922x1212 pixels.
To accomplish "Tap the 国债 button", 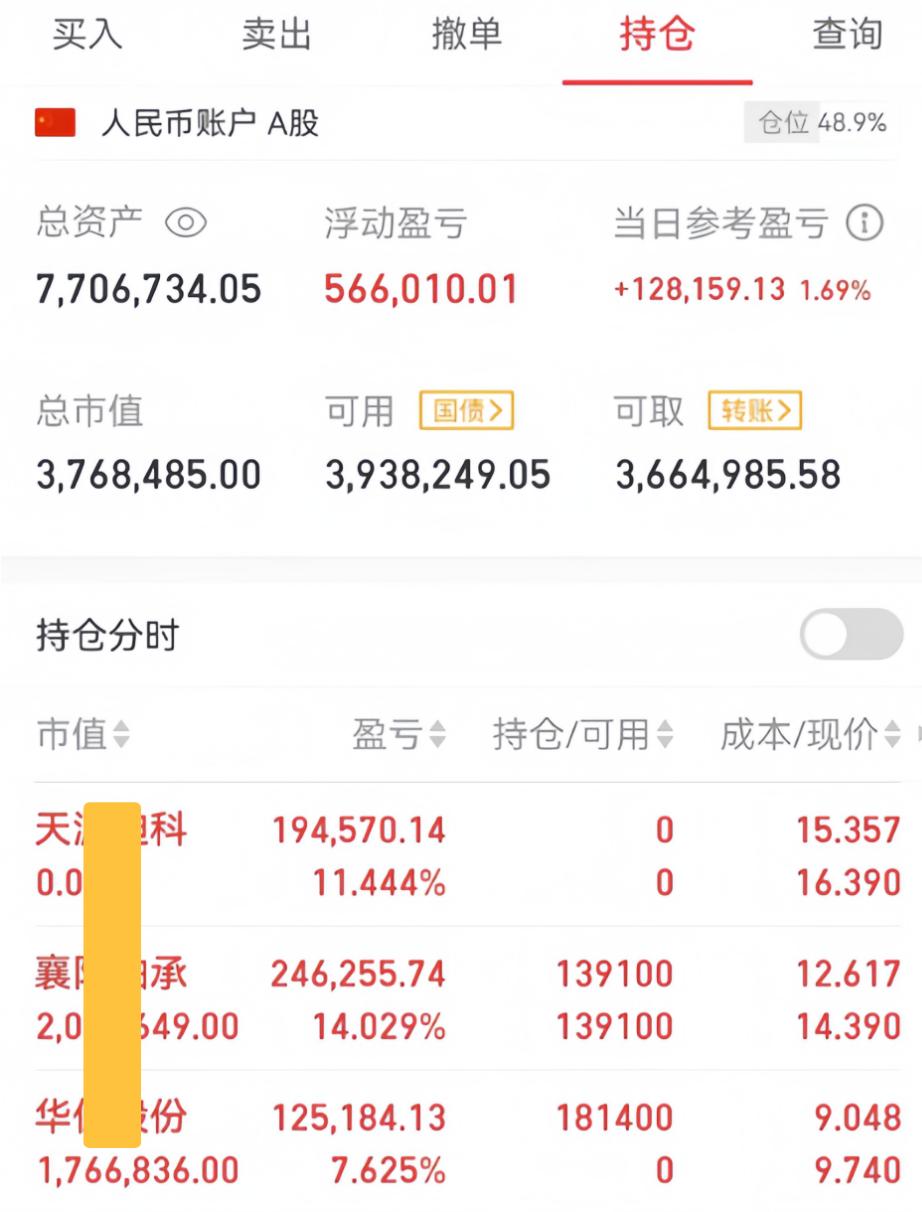I will point(467,411).
